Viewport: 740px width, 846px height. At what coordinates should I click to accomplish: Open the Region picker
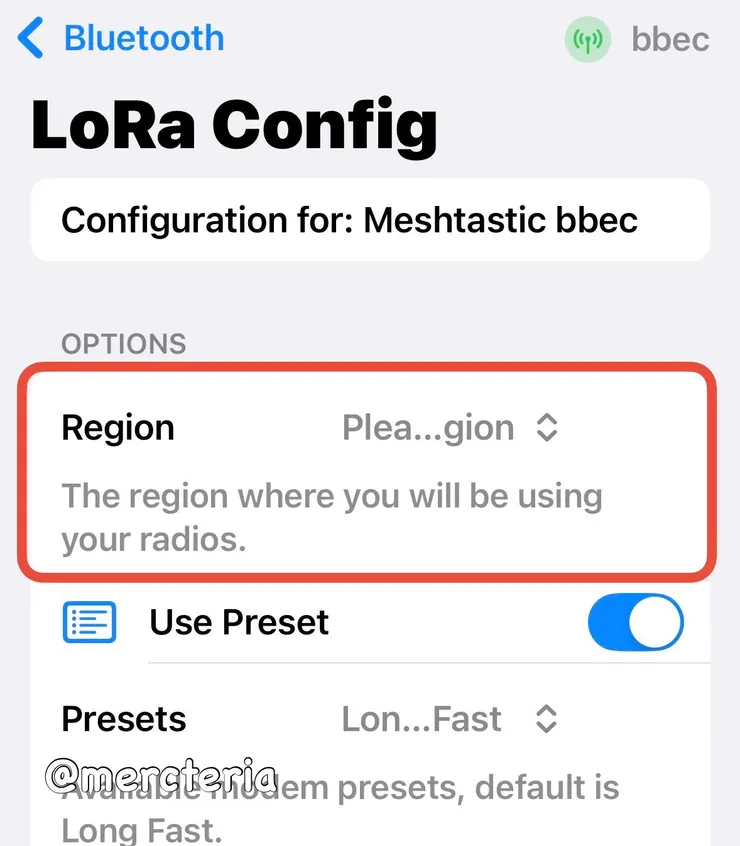(449, 428)
